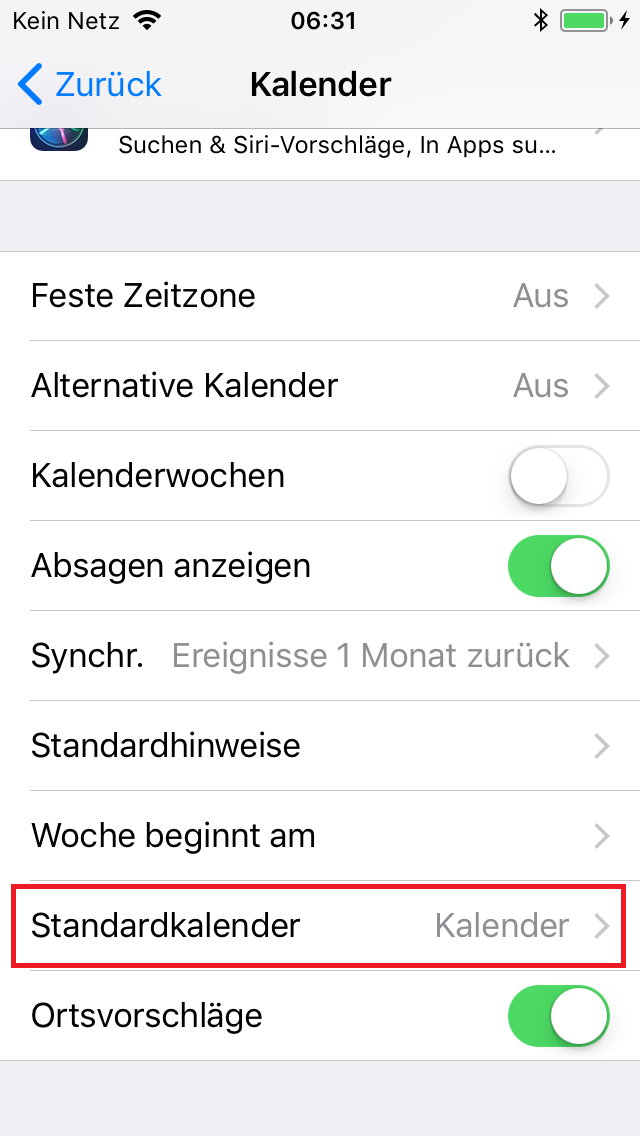Go back with the Zurück button

(89, 84)
